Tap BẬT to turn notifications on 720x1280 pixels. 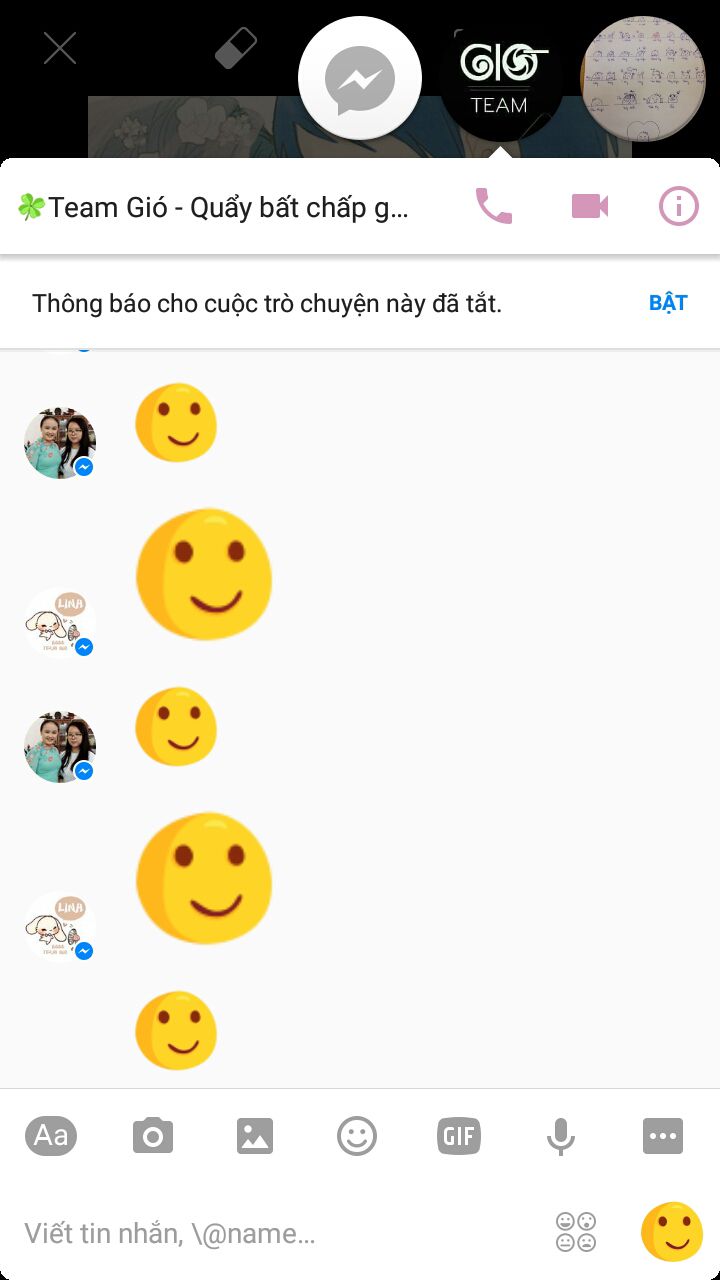668,303
